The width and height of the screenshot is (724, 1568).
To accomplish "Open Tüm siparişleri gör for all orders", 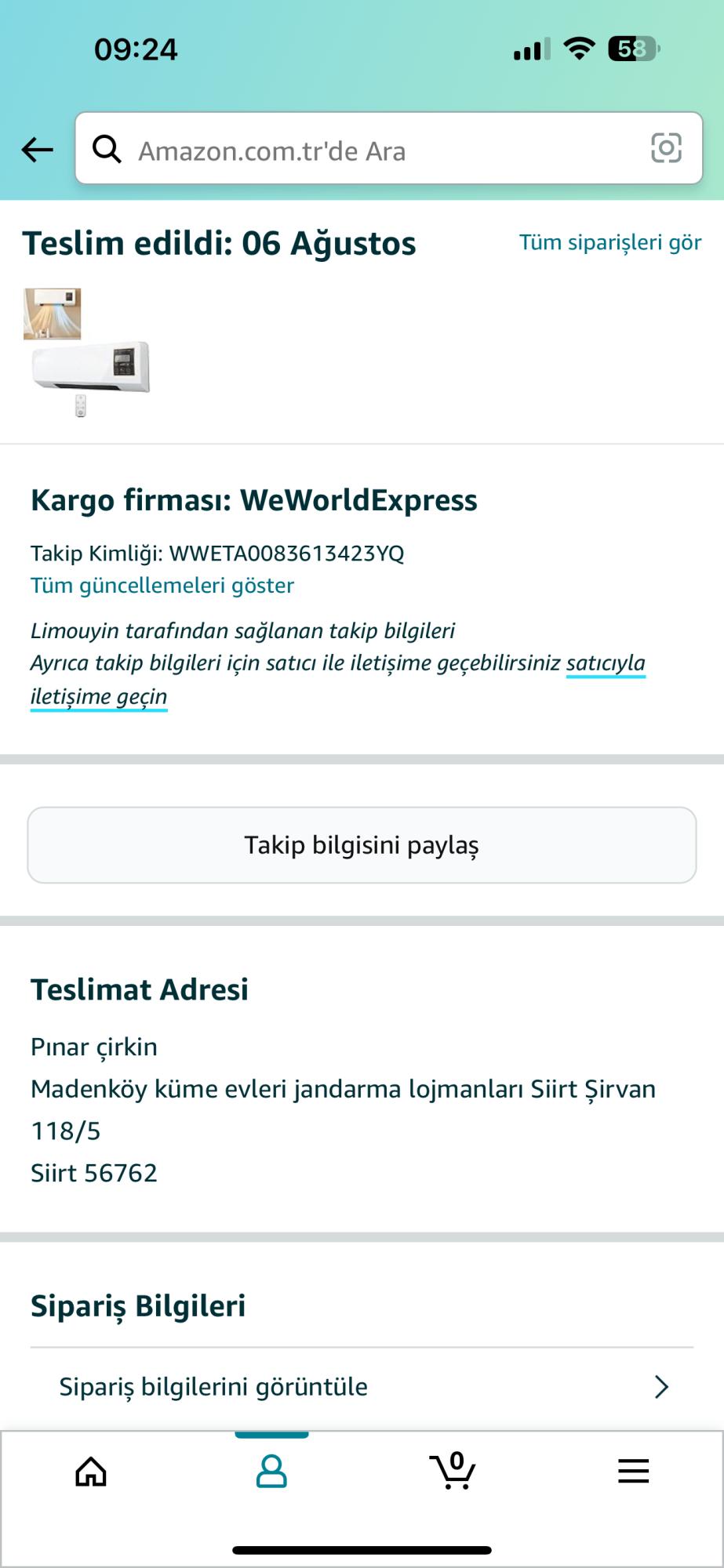I will coord(610,242).
